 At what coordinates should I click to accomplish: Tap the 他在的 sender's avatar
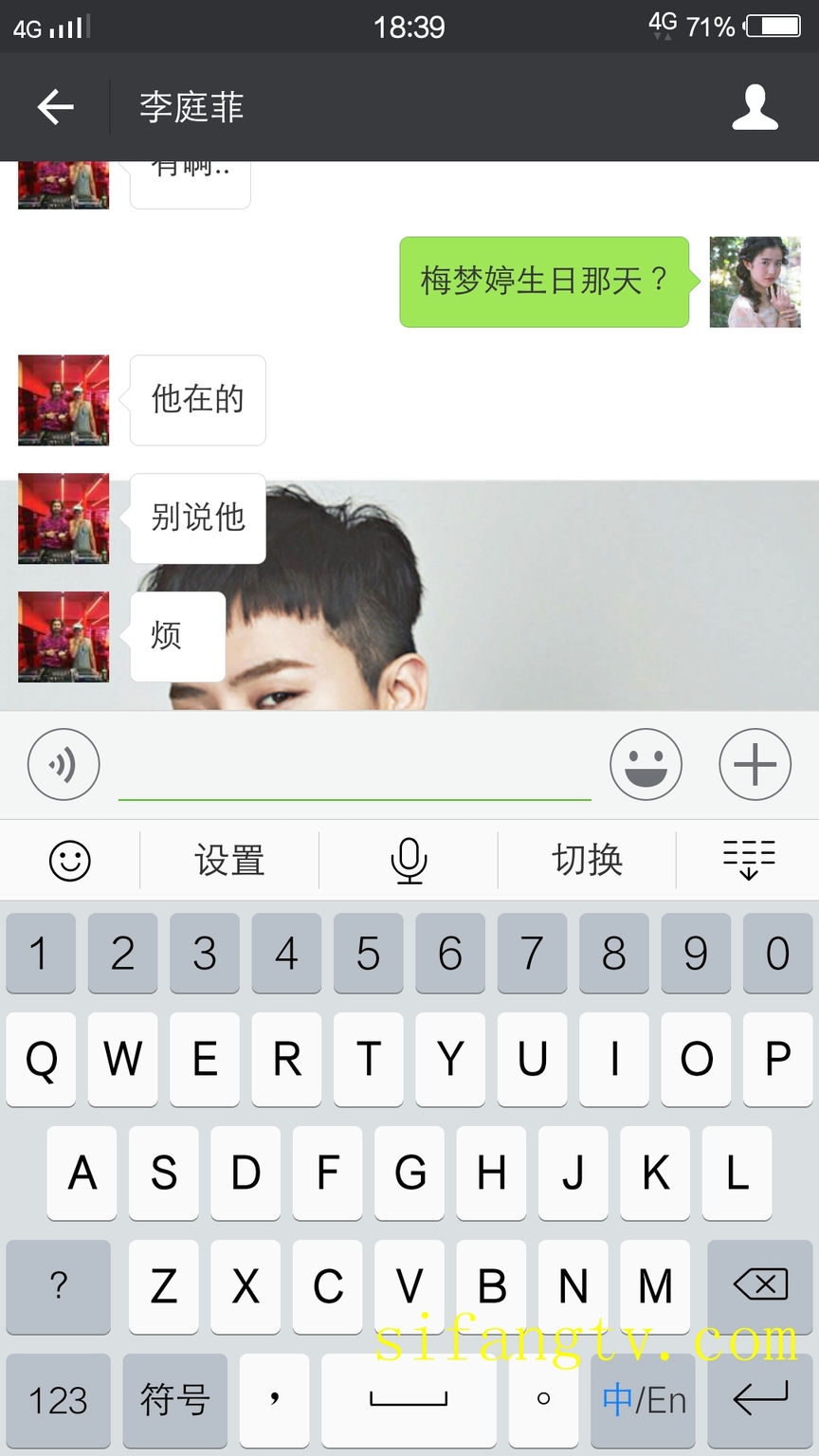[64, 400]
